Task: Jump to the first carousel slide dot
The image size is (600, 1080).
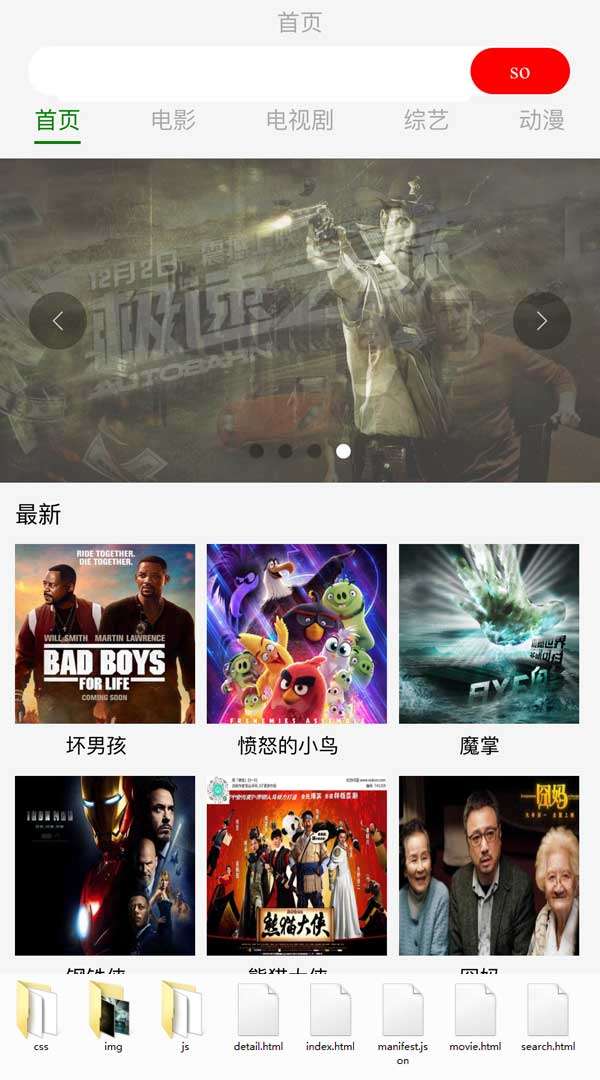Action: (x=256, y=451)
